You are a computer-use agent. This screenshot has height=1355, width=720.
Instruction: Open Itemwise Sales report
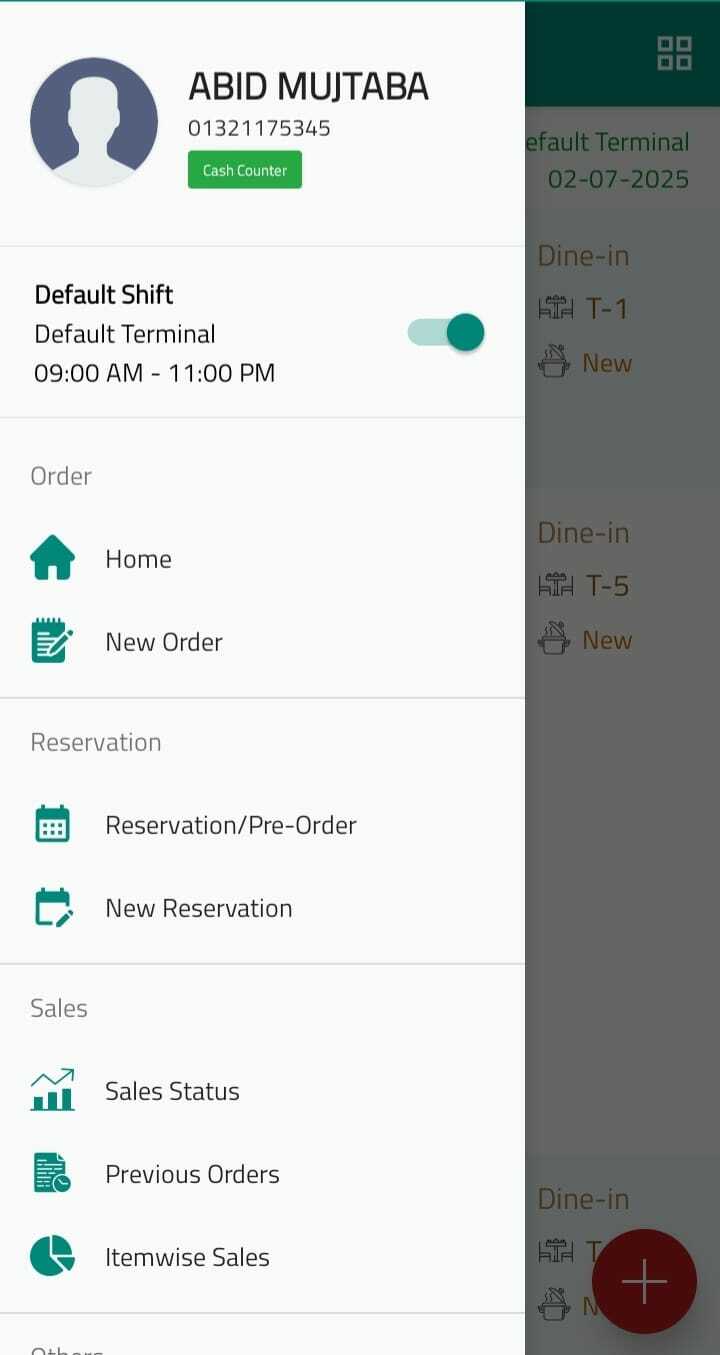click(x=187, y=1257)
